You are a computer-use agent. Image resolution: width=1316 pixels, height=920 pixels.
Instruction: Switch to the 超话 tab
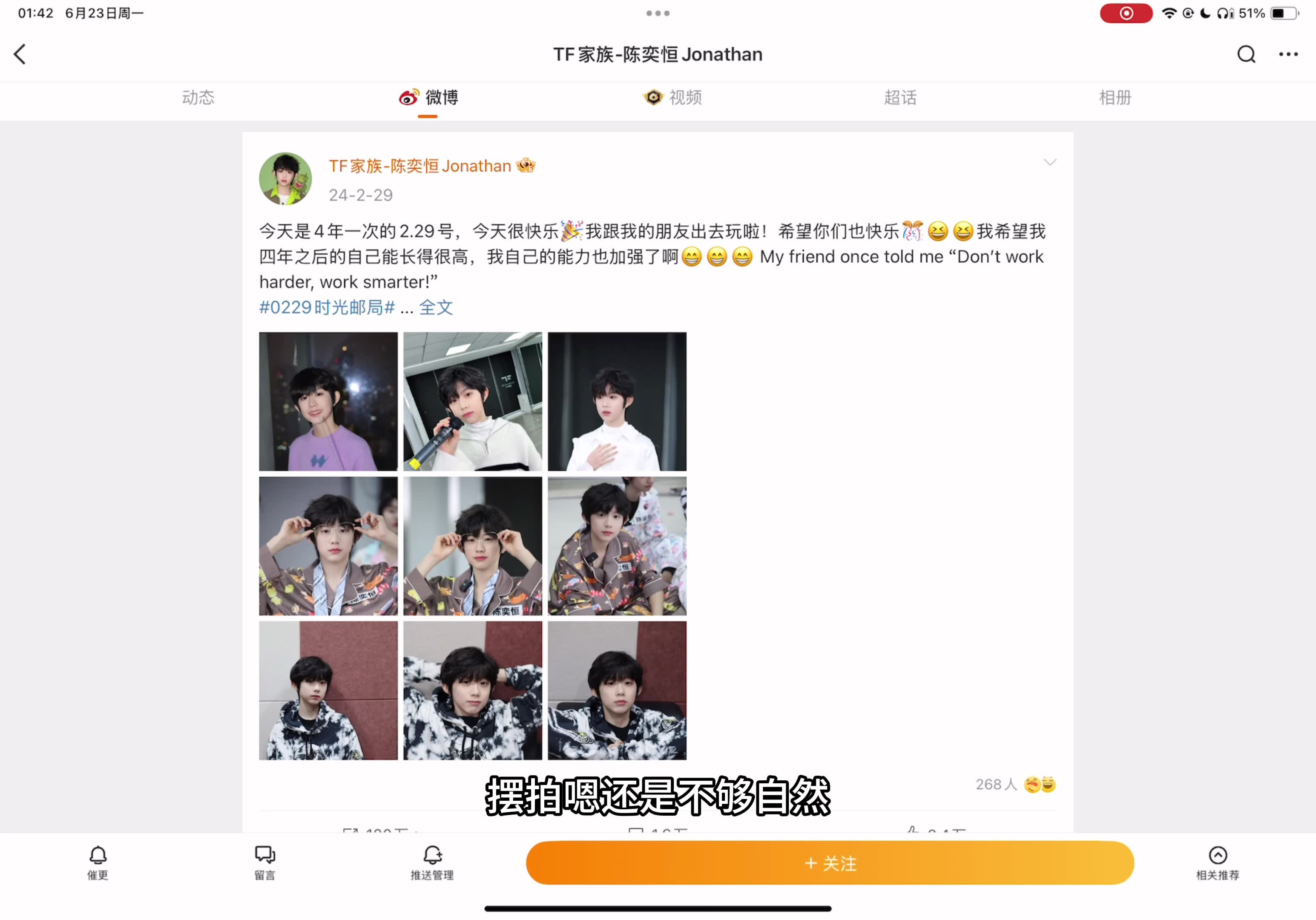click(900, 98)
